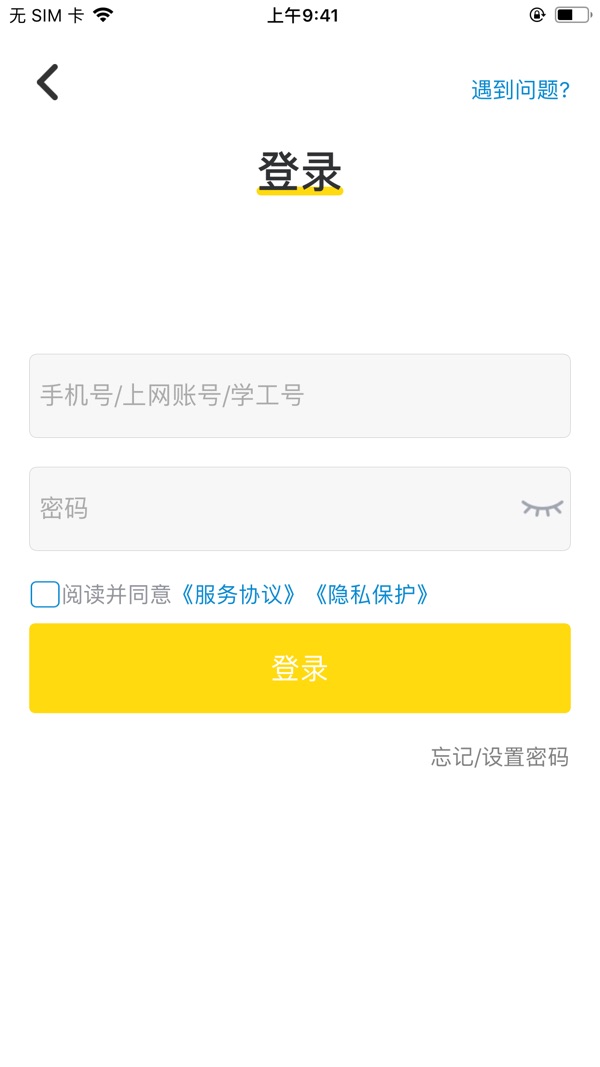Tap the 密码 password field
The width and height of the screenshot is (600, 1067).
point(299,508)
